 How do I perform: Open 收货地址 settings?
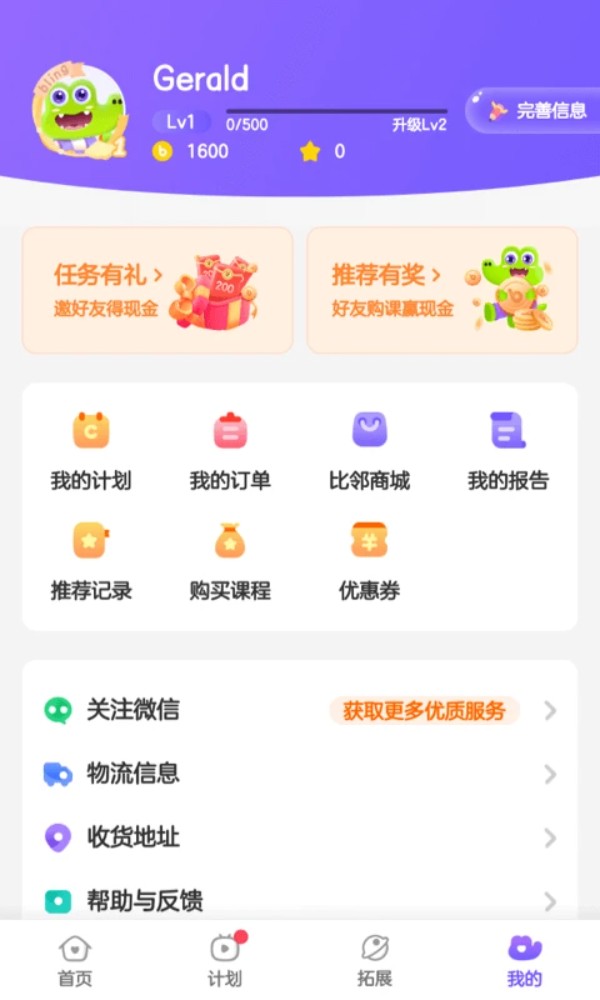[x=300, y=837]
